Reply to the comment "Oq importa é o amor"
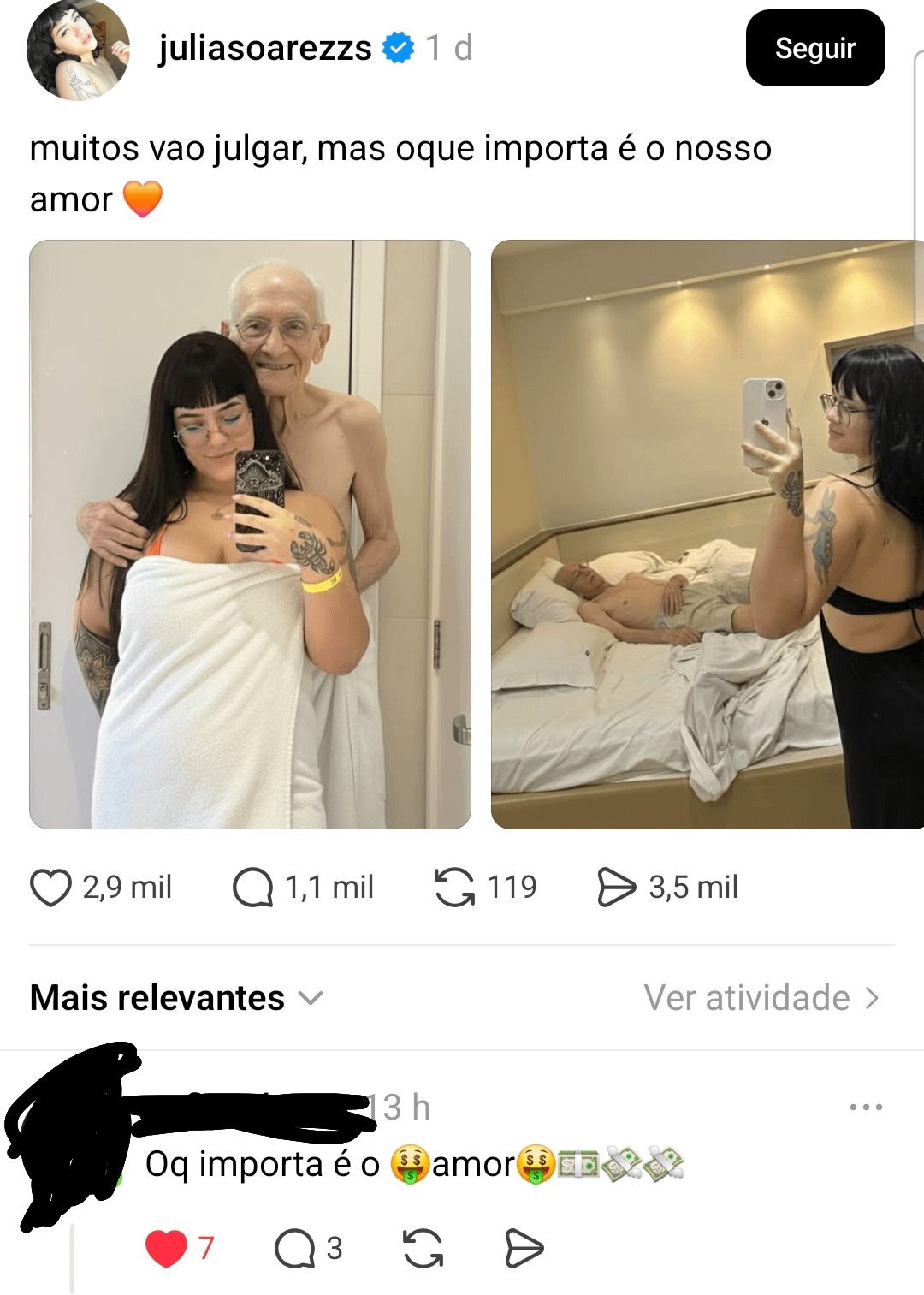The height and width of the screenshot is (1295, 924). coord(295,1249)
